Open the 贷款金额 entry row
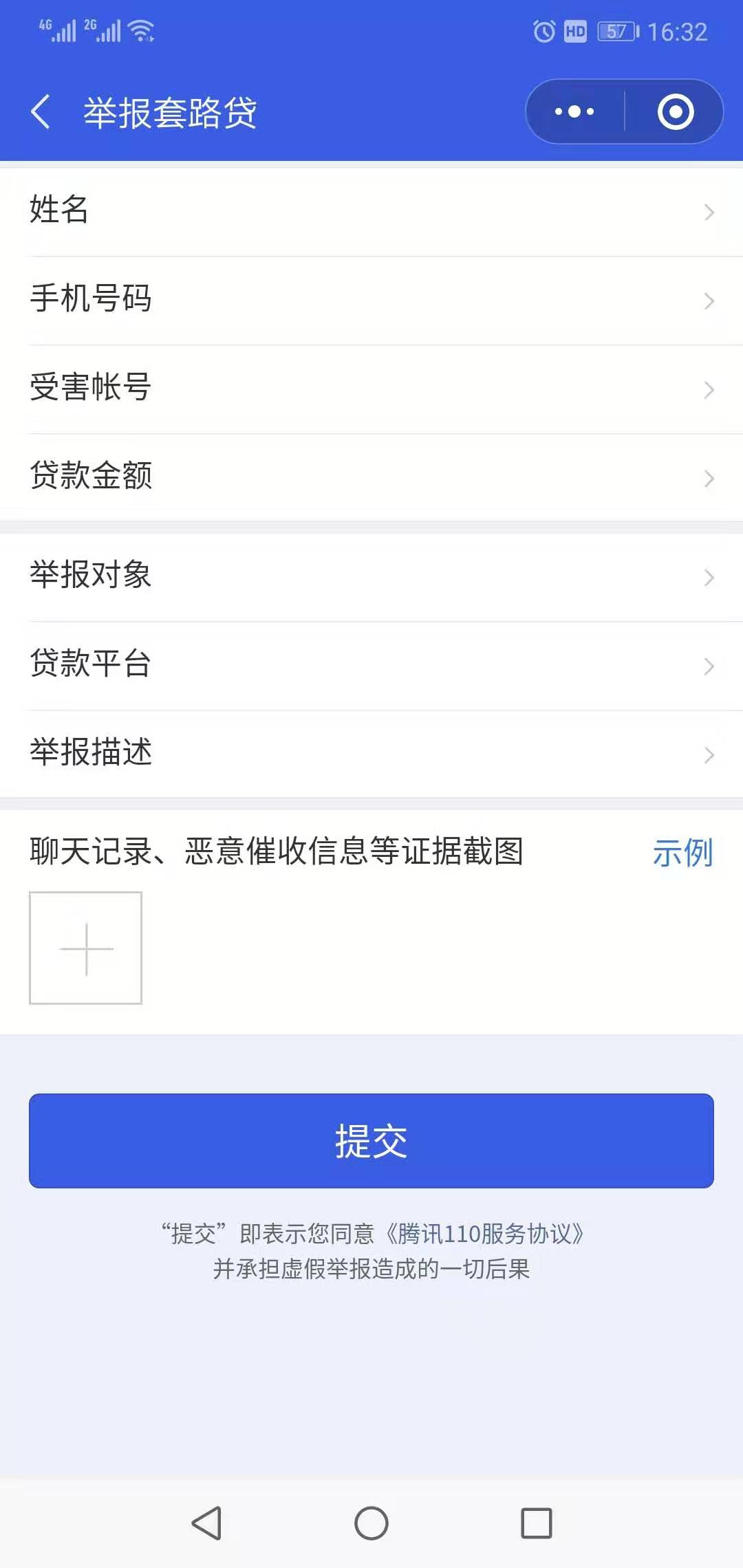743x1568 pixels. (371, 476)
